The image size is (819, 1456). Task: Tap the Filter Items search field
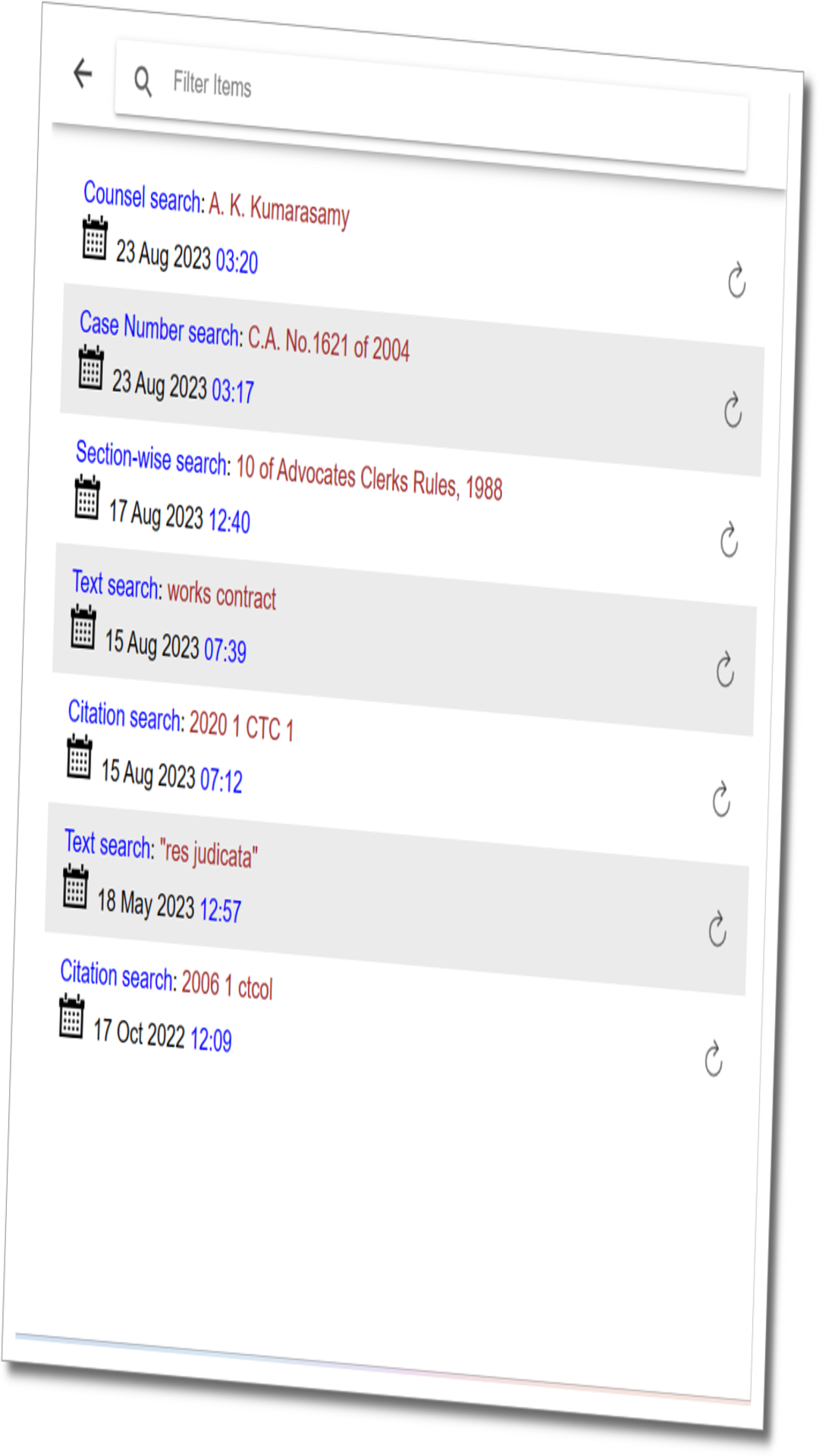(x=431, y=105)
